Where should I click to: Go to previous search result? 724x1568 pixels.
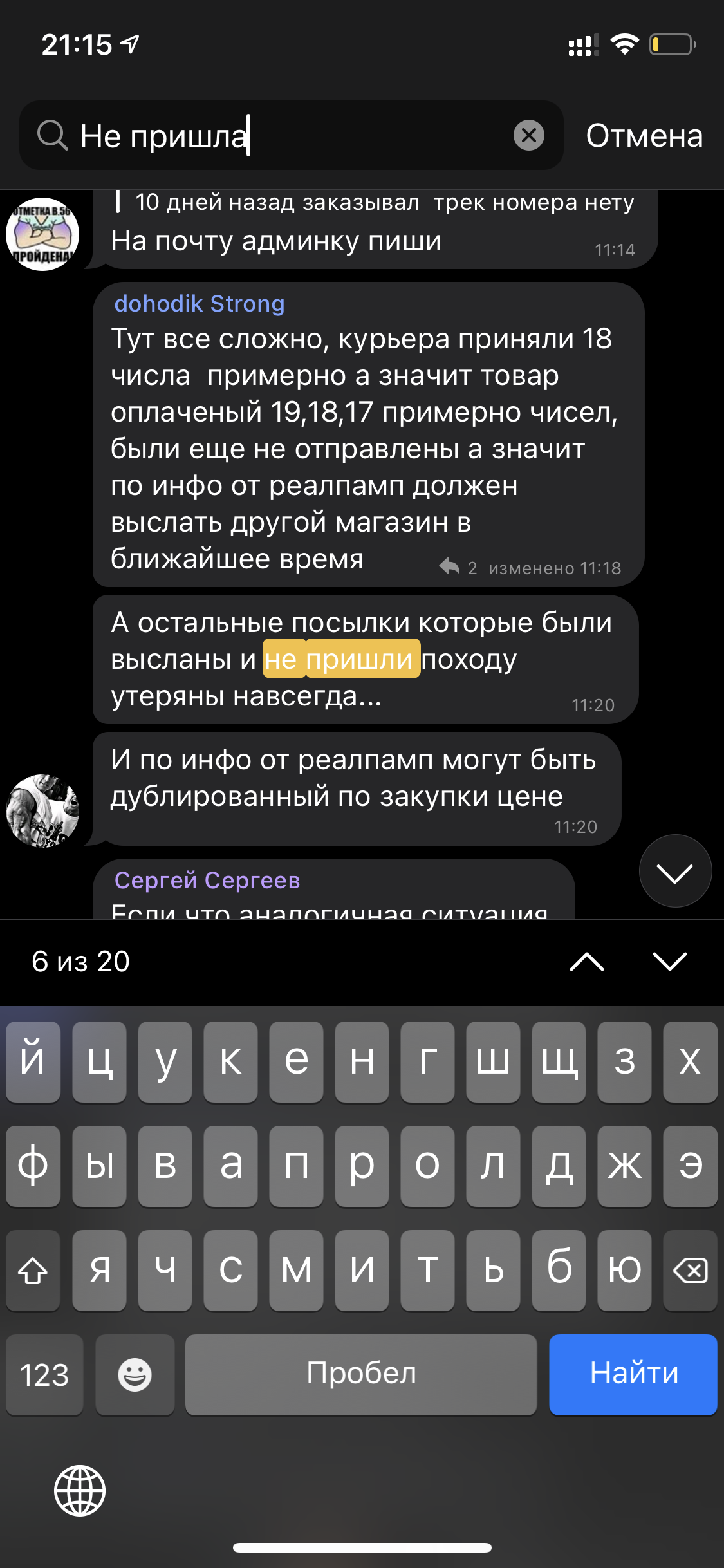[586, 962]
